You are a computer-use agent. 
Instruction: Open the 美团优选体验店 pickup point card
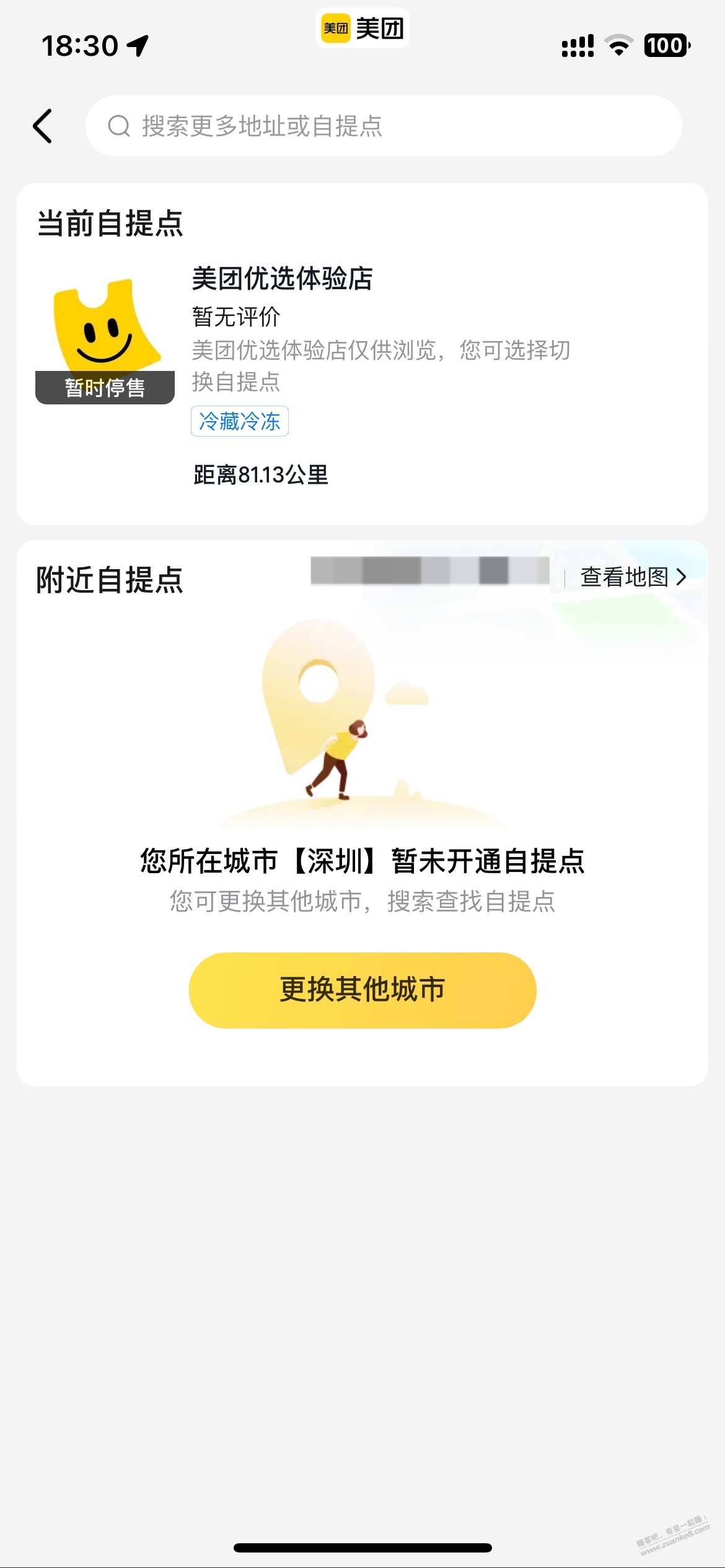click(362, 372)
